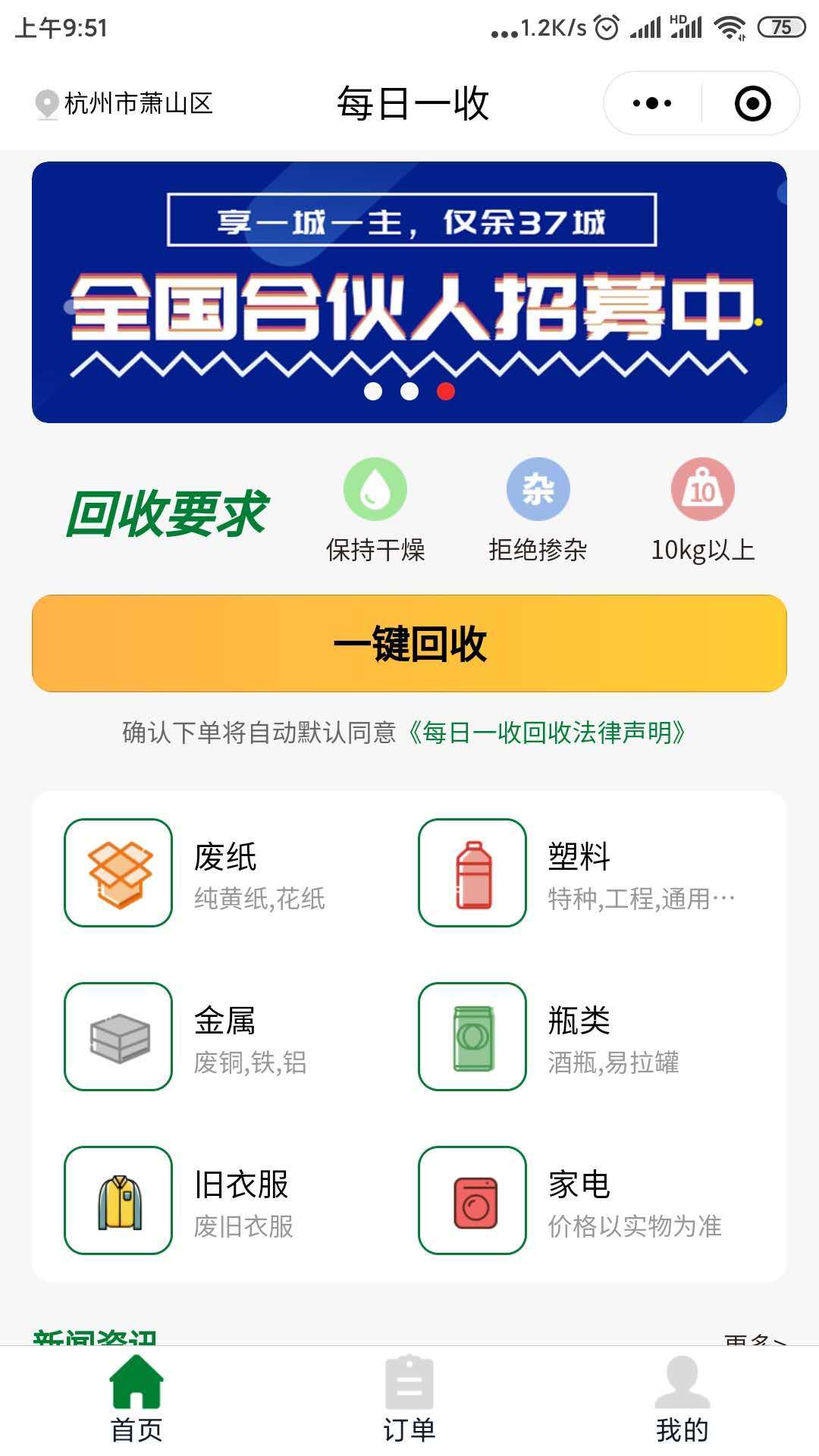Image resolution: width=819 pixels, height=1456 pixels.
Task: Close the mini program via the circle icon
Action: (x=752, y=103)
